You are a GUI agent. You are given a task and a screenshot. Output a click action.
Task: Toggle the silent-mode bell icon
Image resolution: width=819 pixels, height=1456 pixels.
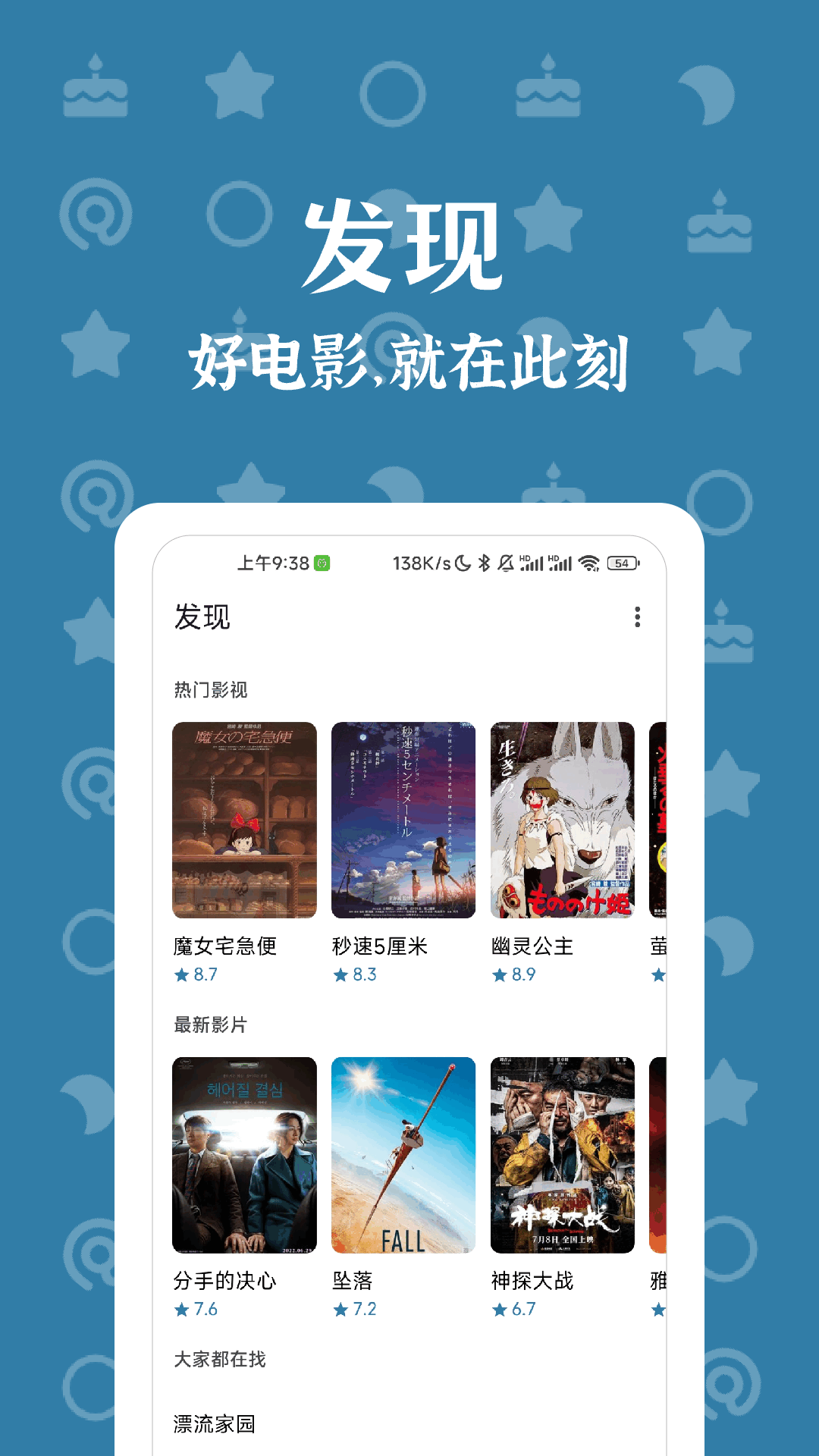pos(504,563)
